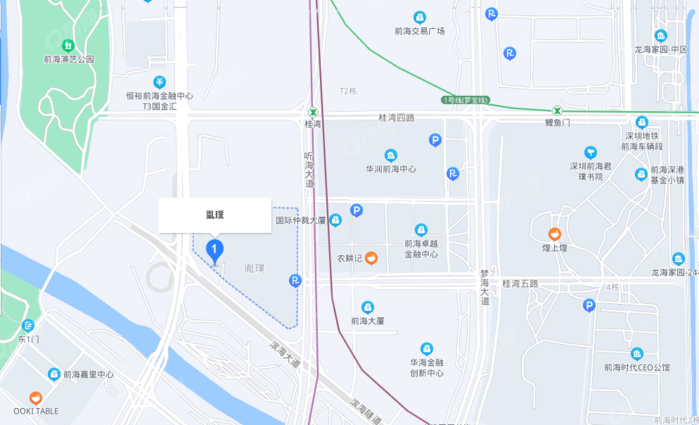Tap the 鲤鱼门 metro station marker
This screenshot has width=699, height=425.
click(x=557, y=111)
